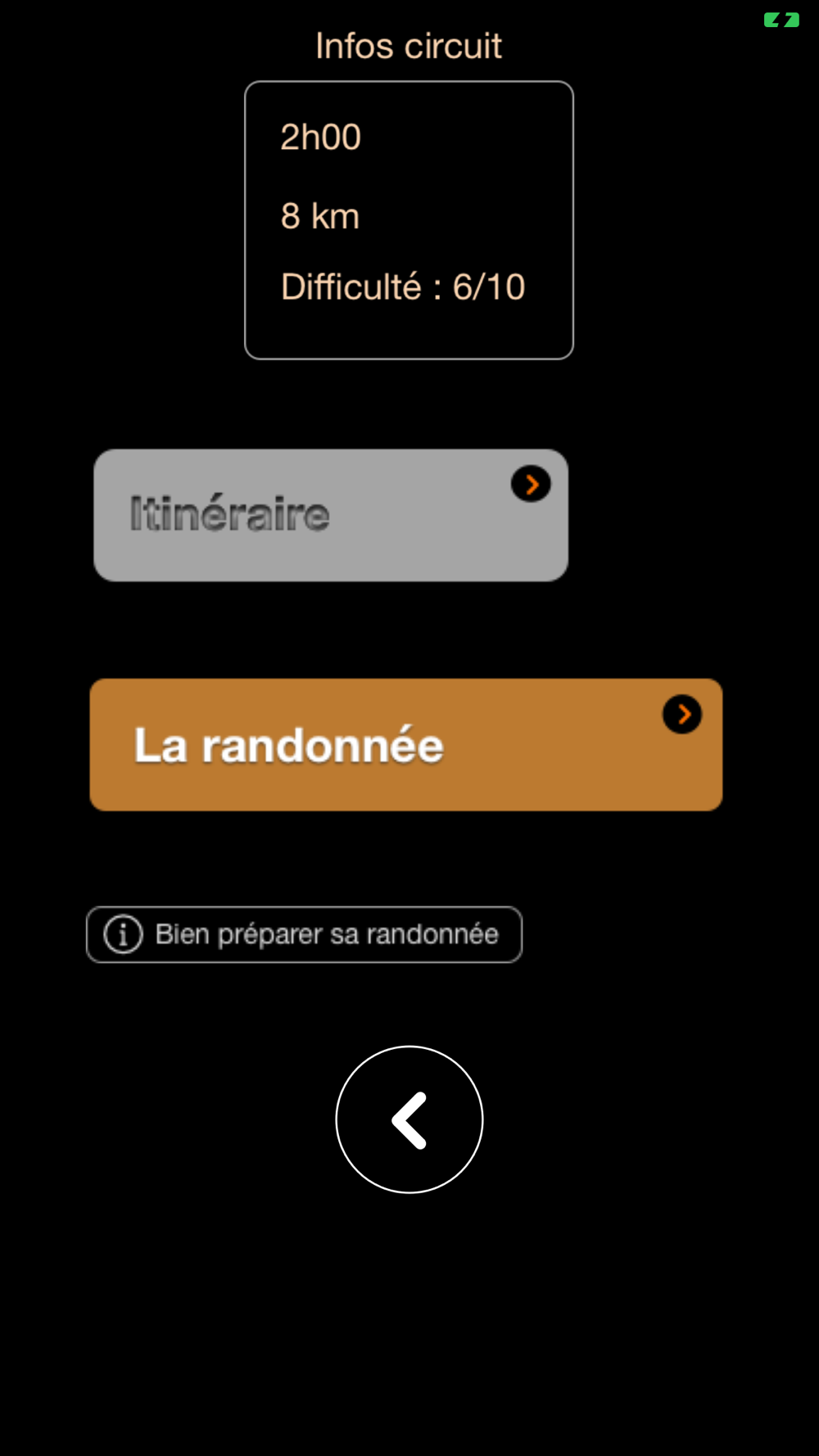Open La randonnée section
The image size is (819, 1456).
(406, 744)
